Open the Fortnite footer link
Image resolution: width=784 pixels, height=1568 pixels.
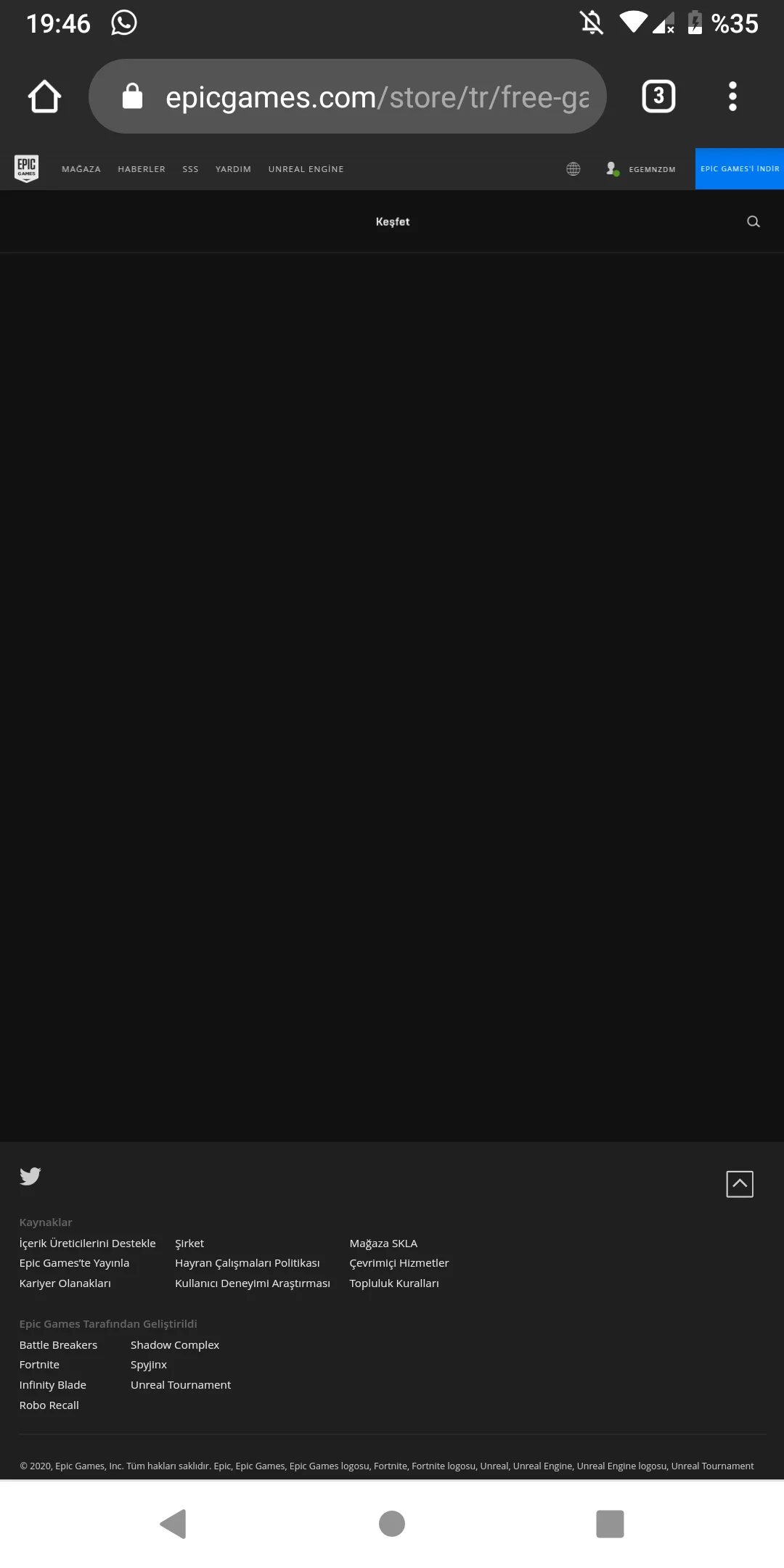39,1365
